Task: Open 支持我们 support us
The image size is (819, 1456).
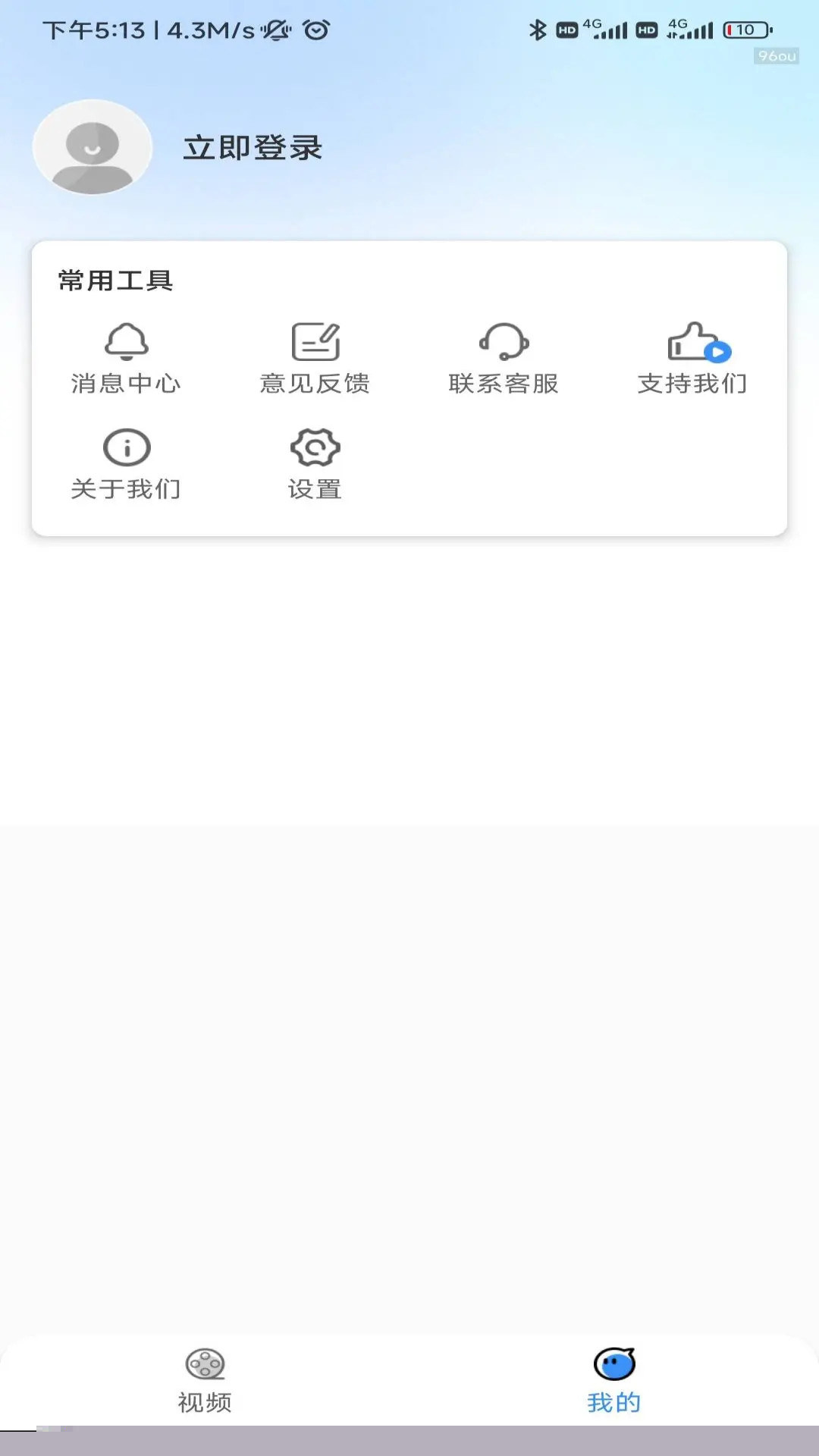Action: click(x=692, y=359)
